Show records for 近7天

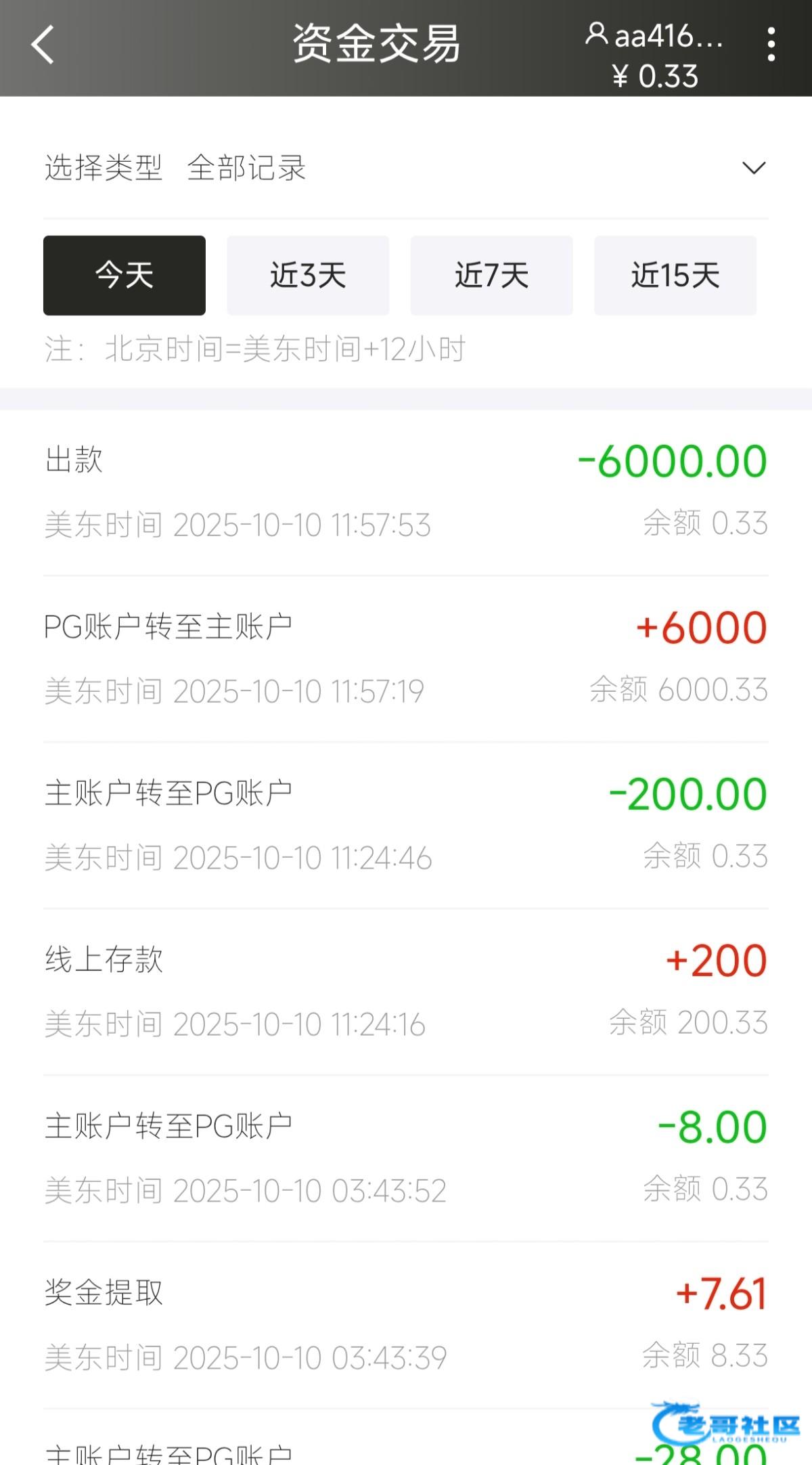point(491,276)
